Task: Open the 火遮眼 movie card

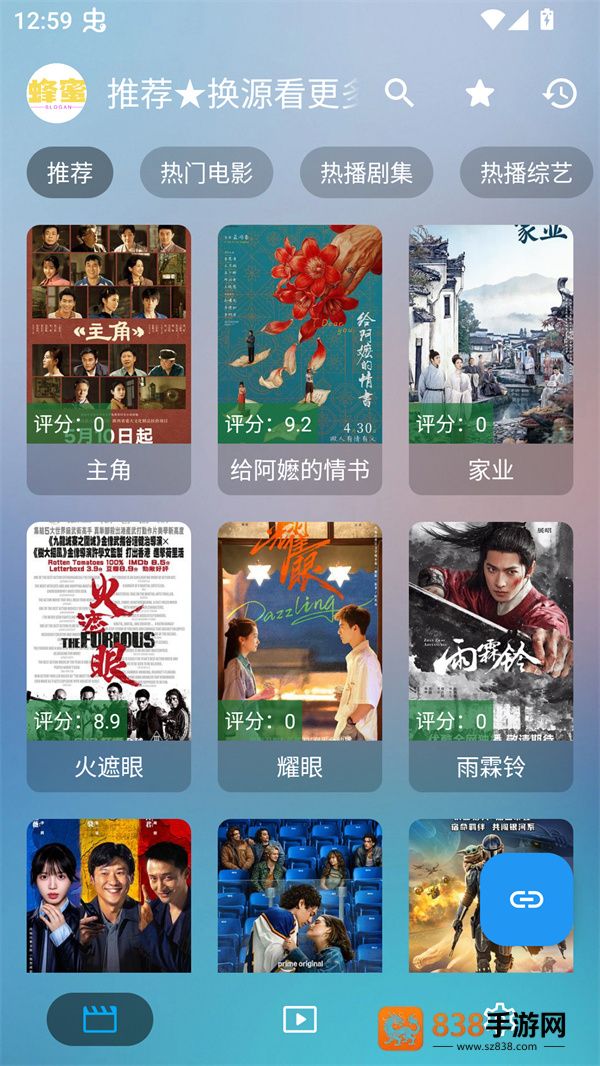Action: pos(109,657)
